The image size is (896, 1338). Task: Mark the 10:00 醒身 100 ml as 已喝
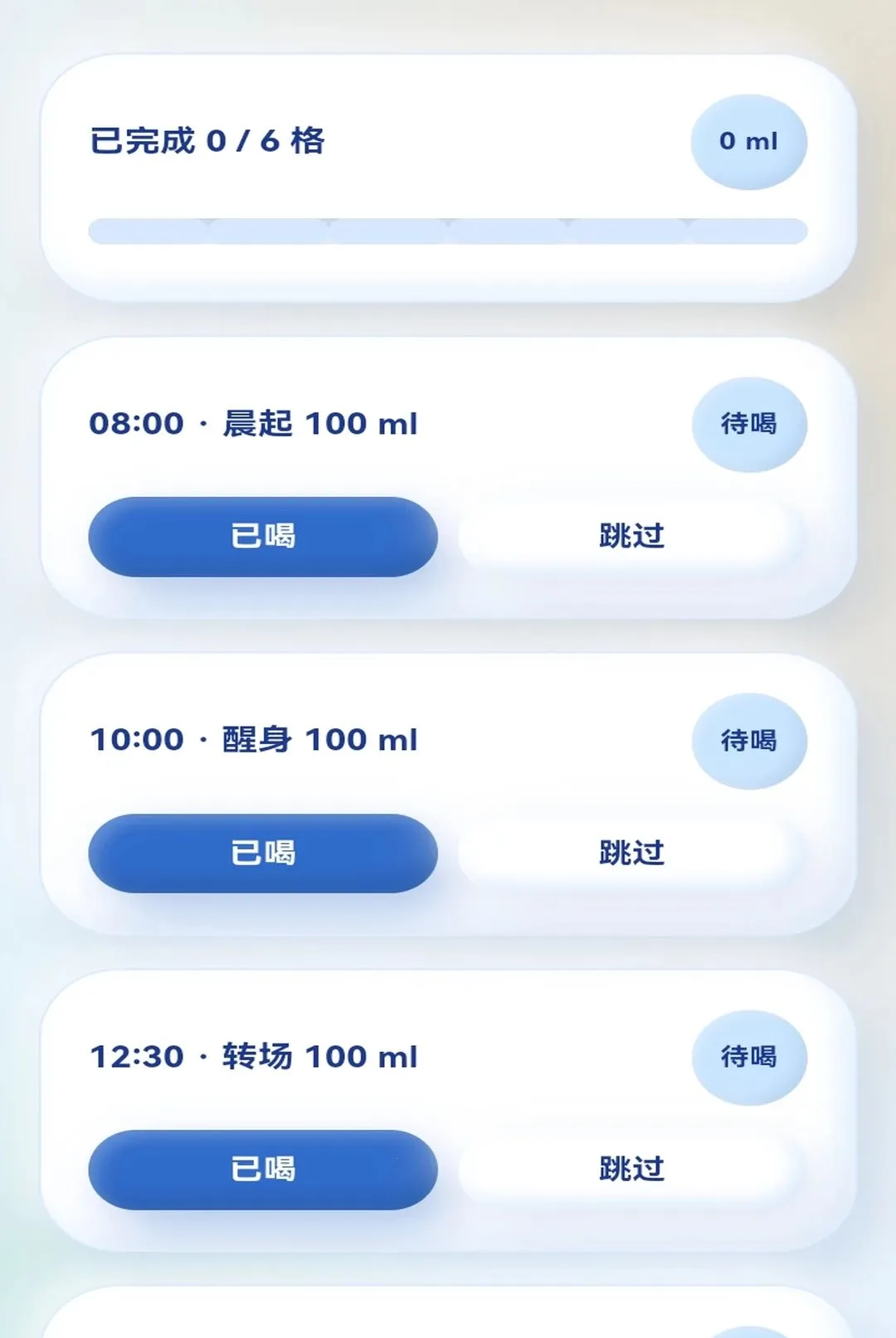(263, 853)
